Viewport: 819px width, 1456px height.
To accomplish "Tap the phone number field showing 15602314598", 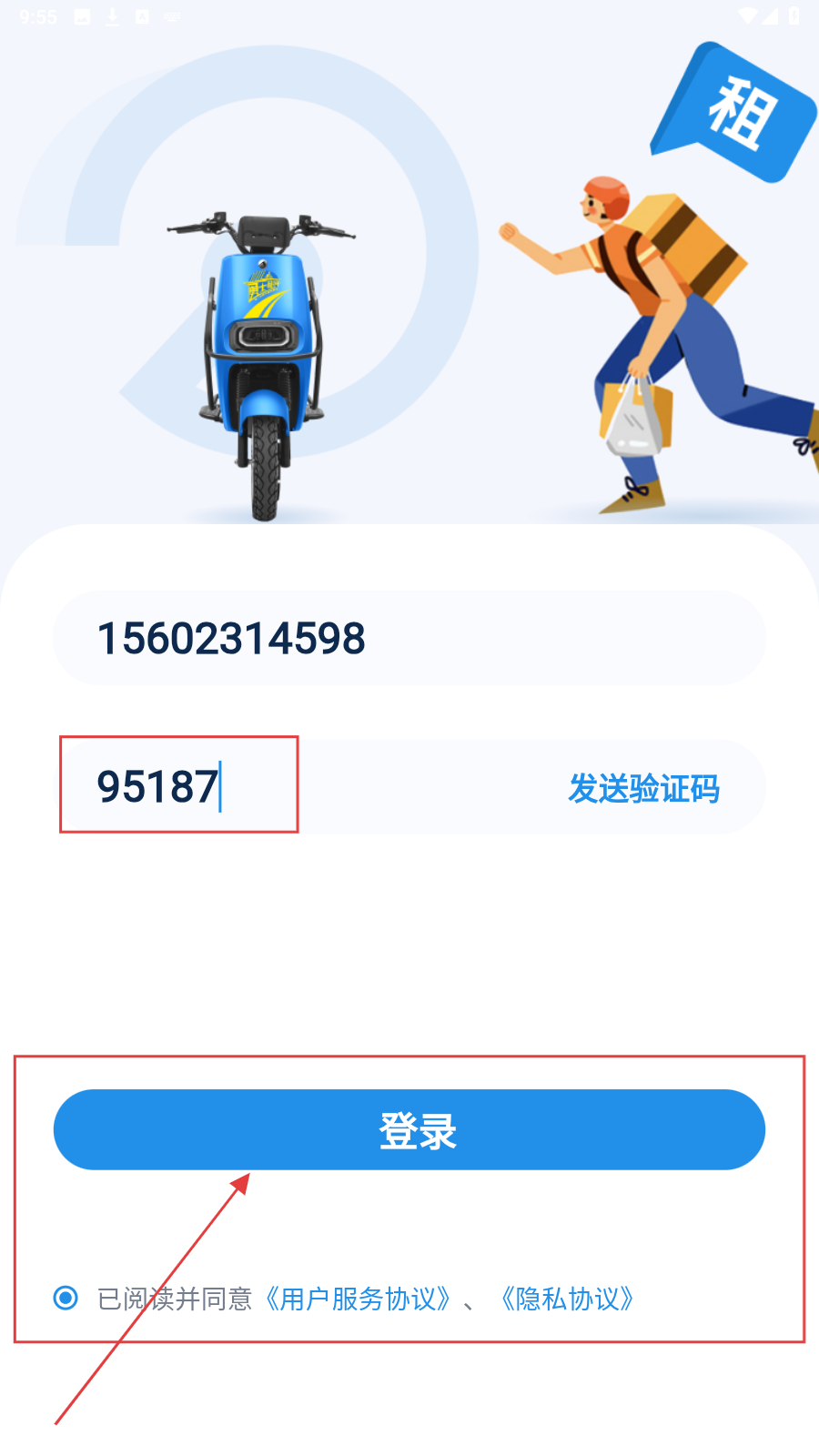I will (409, 638).
